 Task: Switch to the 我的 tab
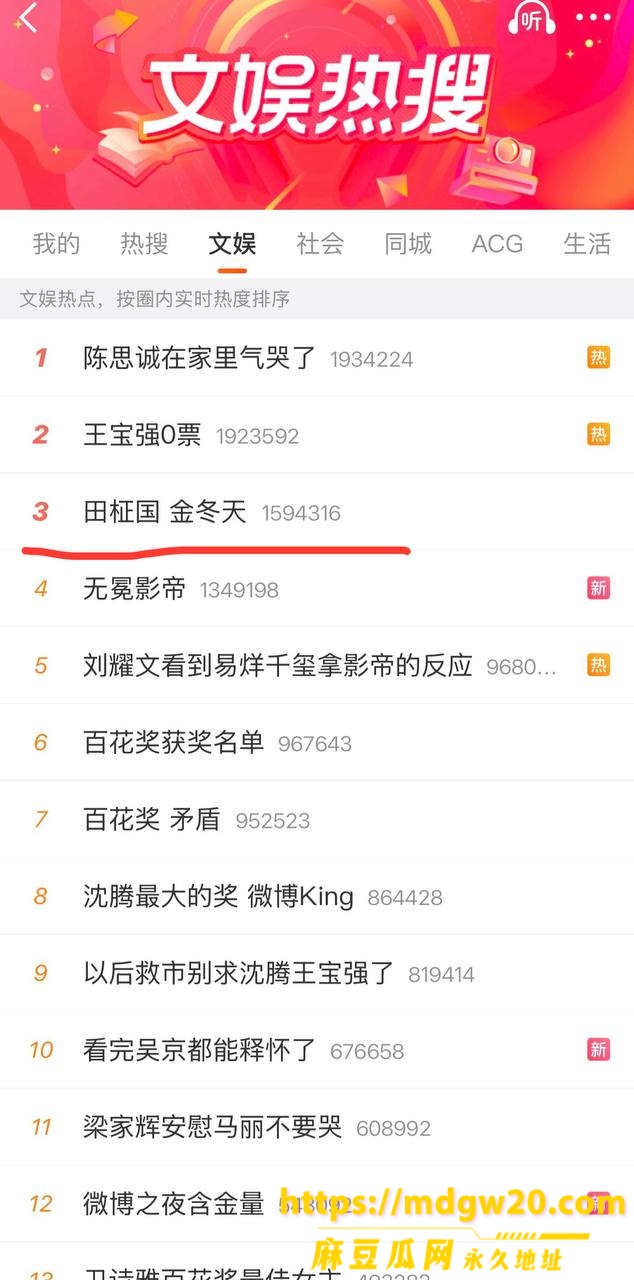[56, 243]
